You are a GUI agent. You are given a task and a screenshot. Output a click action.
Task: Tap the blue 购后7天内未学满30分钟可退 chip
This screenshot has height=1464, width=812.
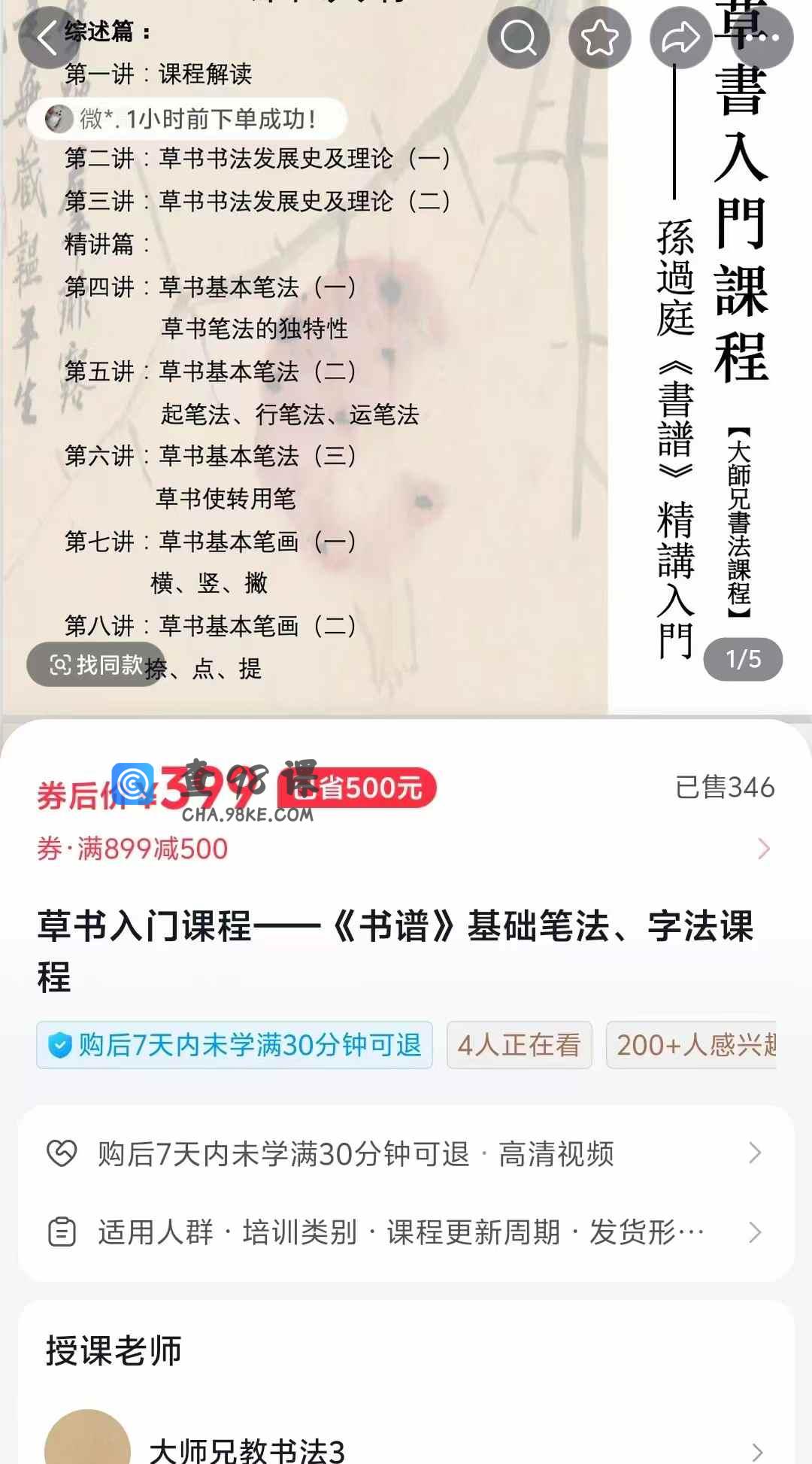click(235, 1045)
